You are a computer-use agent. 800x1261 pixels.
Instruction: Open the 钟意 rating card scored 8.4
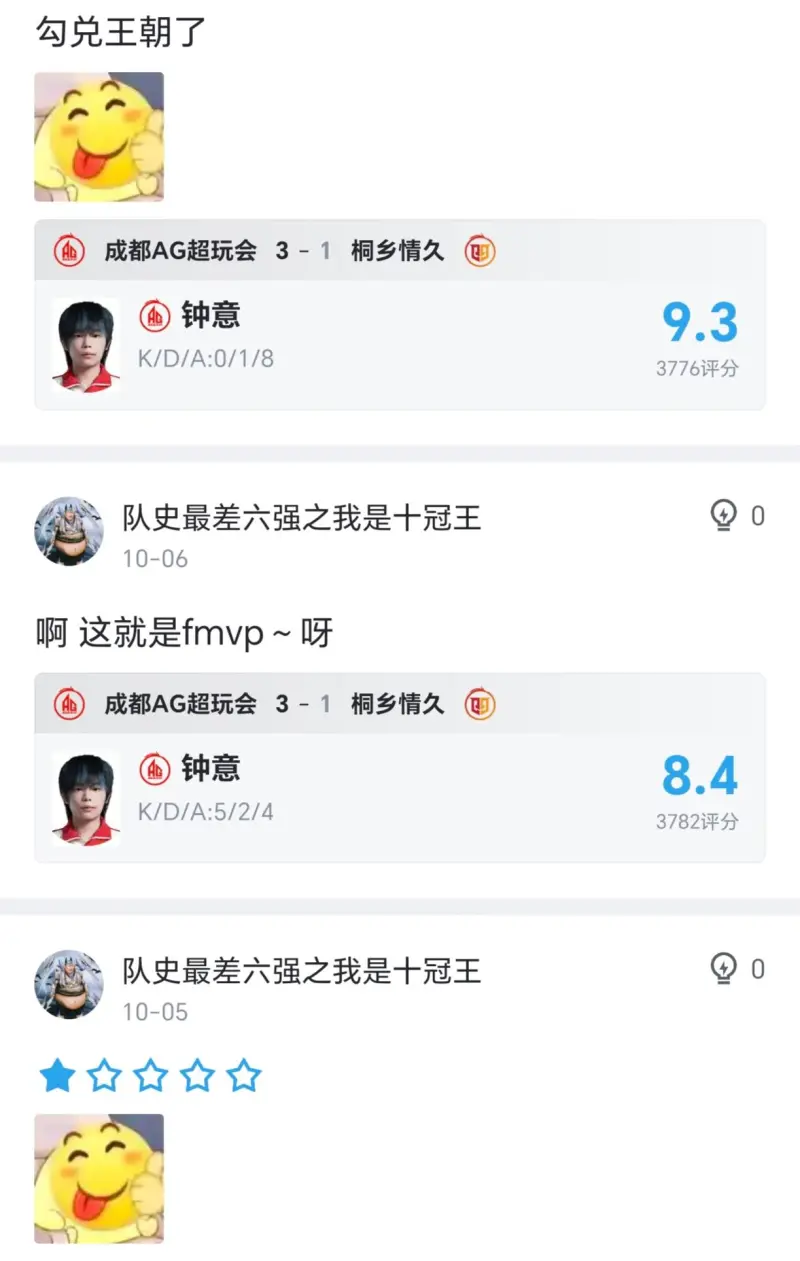400,797
